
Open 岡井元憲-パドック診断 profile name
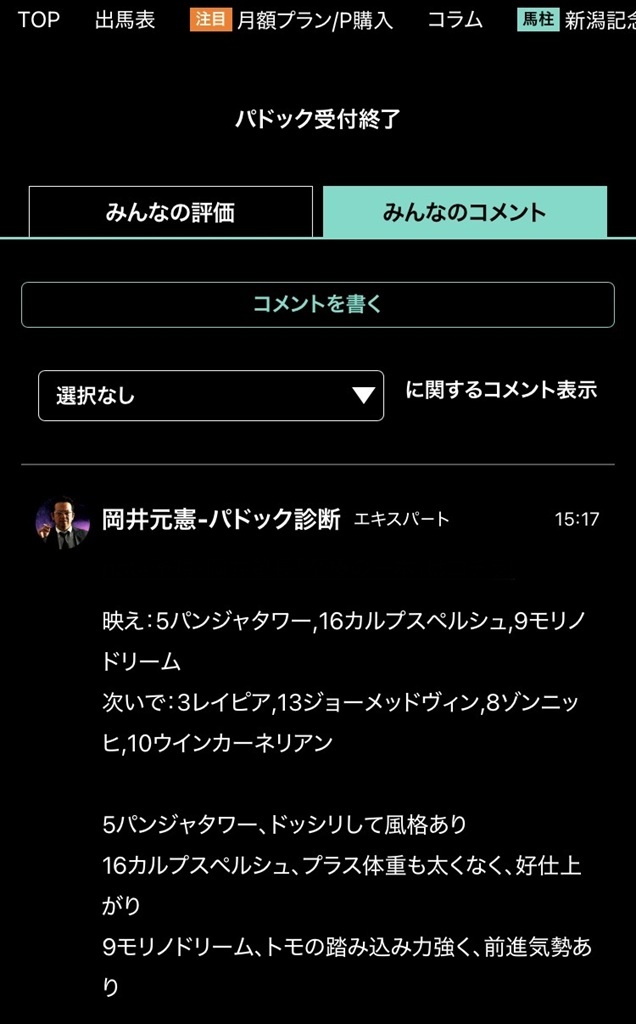(221, 520)
